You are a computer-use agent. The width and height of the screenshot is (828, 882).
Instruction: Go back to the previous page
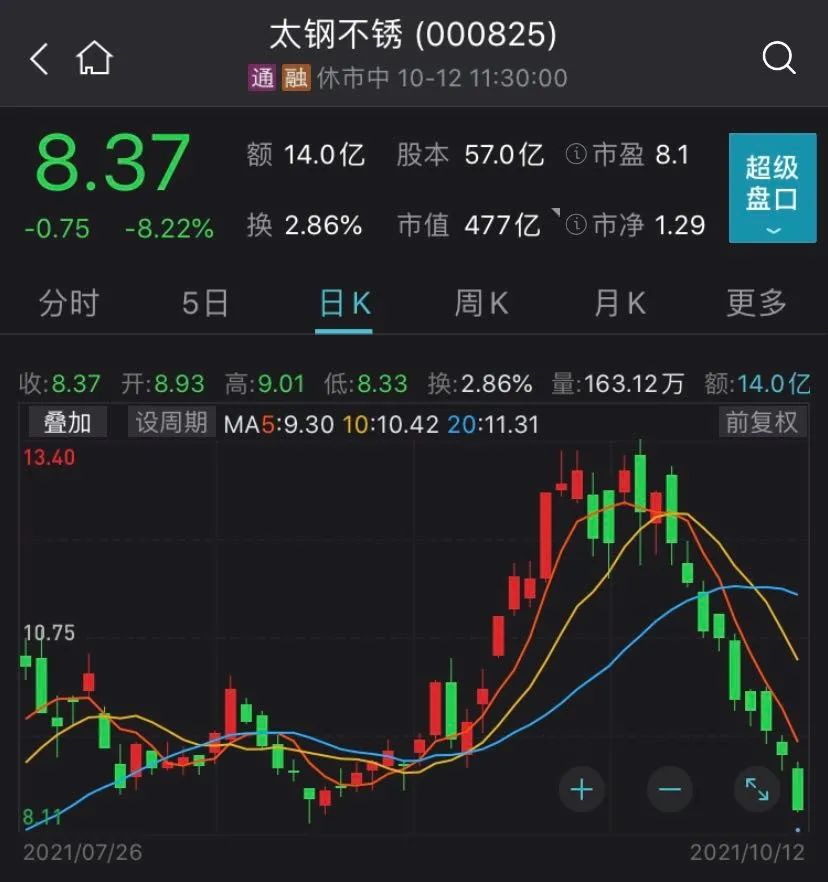(x=40, y=59)
